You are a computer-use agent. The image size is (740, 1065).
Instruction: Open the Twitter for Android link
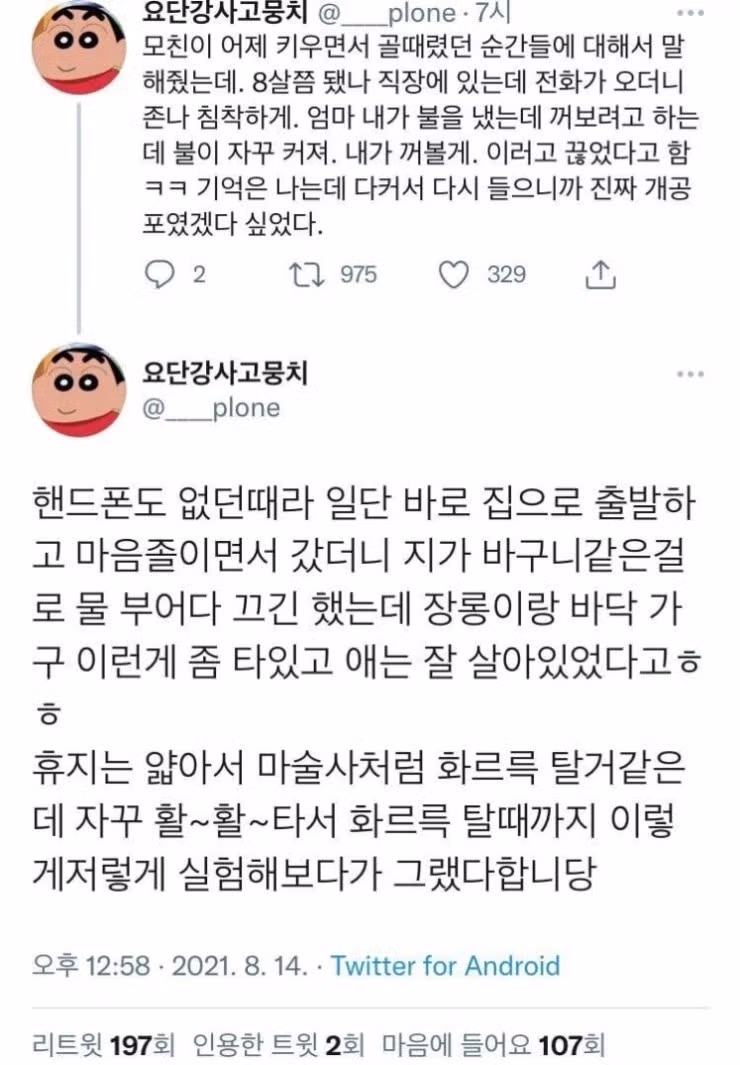tap(445, 965)
